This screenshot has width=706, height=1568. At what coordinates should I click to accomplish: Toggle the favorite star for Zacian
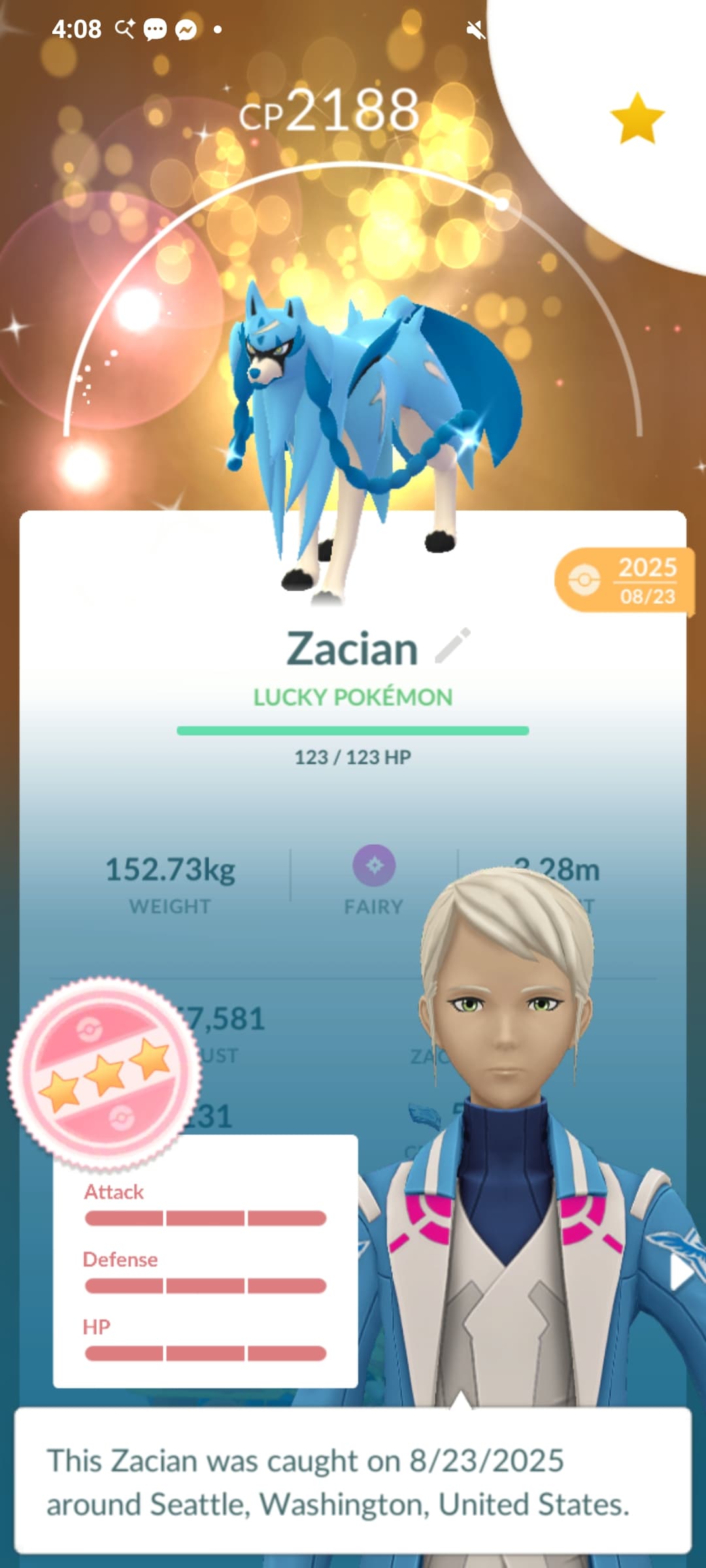(x=637, y=119)
